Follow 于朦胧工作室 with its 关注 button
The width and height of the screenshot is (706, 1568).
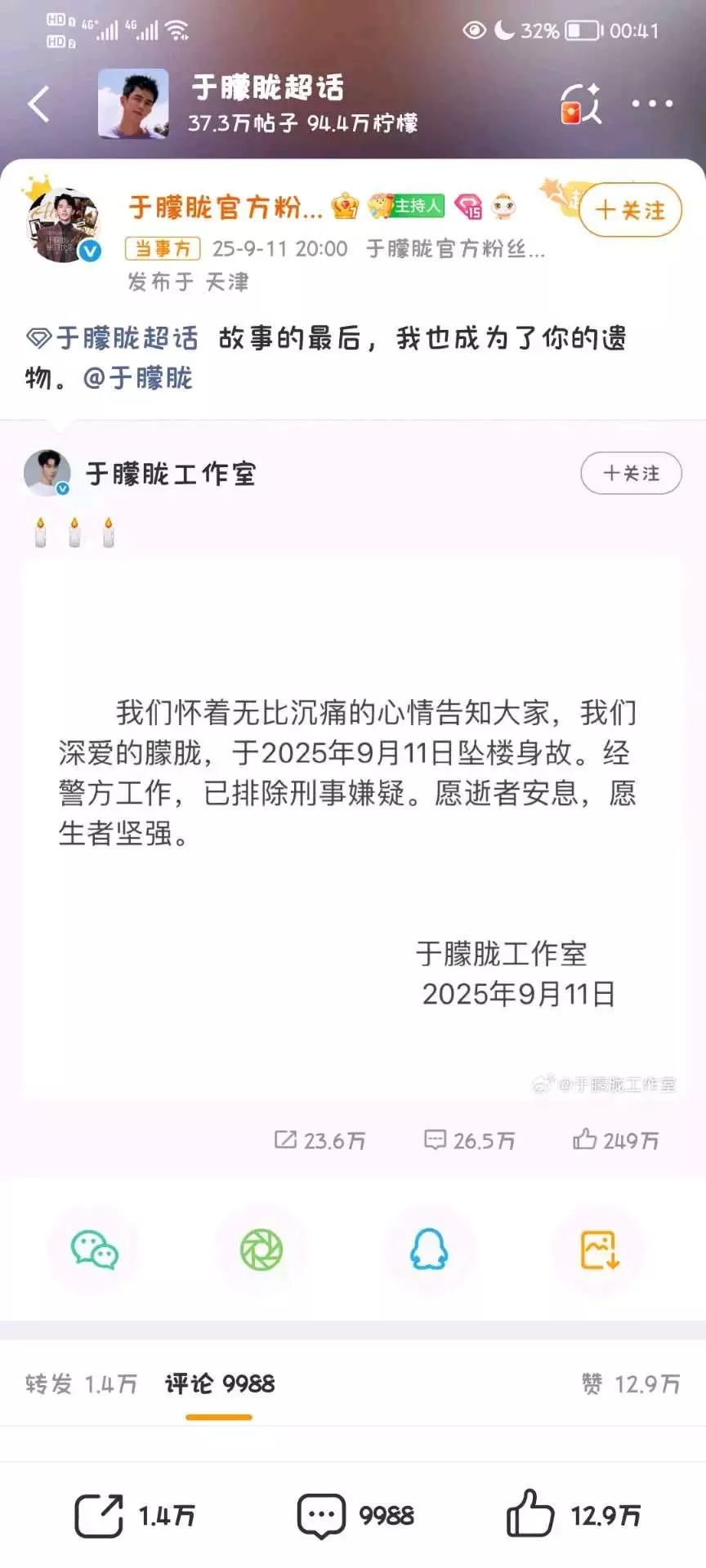[631, 473]
